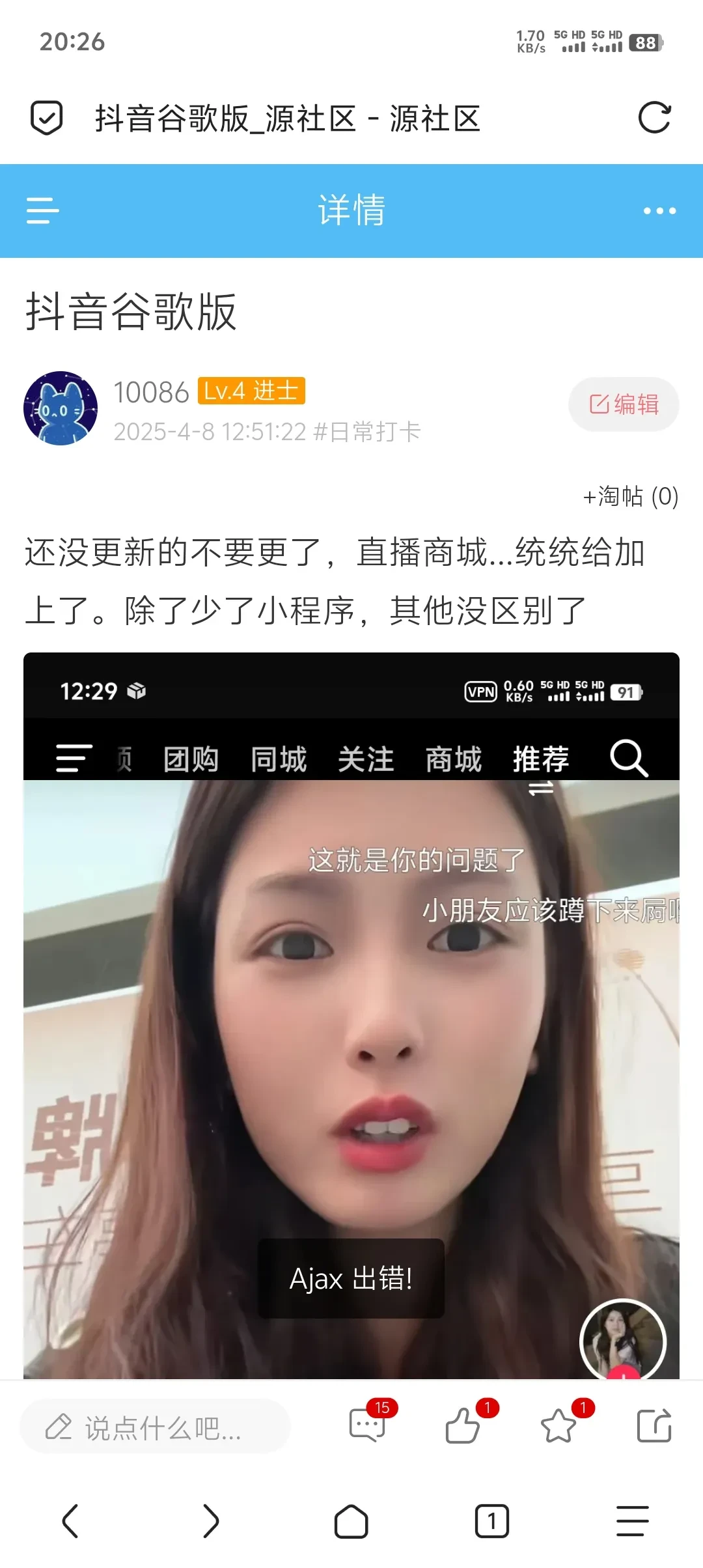703x1568 pixels.
Task: Open the browser menu at the bottom bar
Action: pos(633,1521)
